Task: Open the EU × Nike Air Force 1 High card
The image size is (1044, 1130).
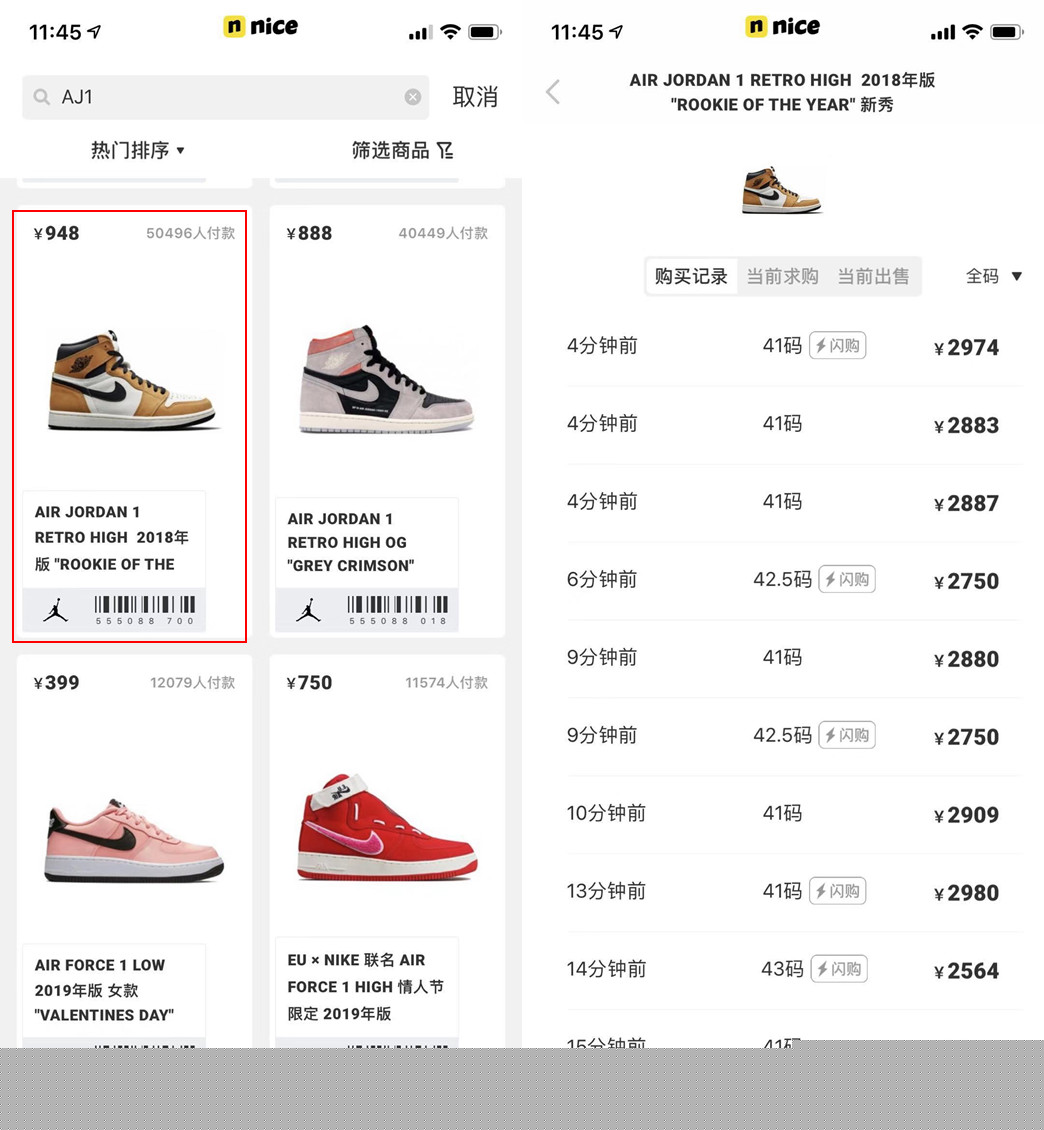Action: point(387,850)
